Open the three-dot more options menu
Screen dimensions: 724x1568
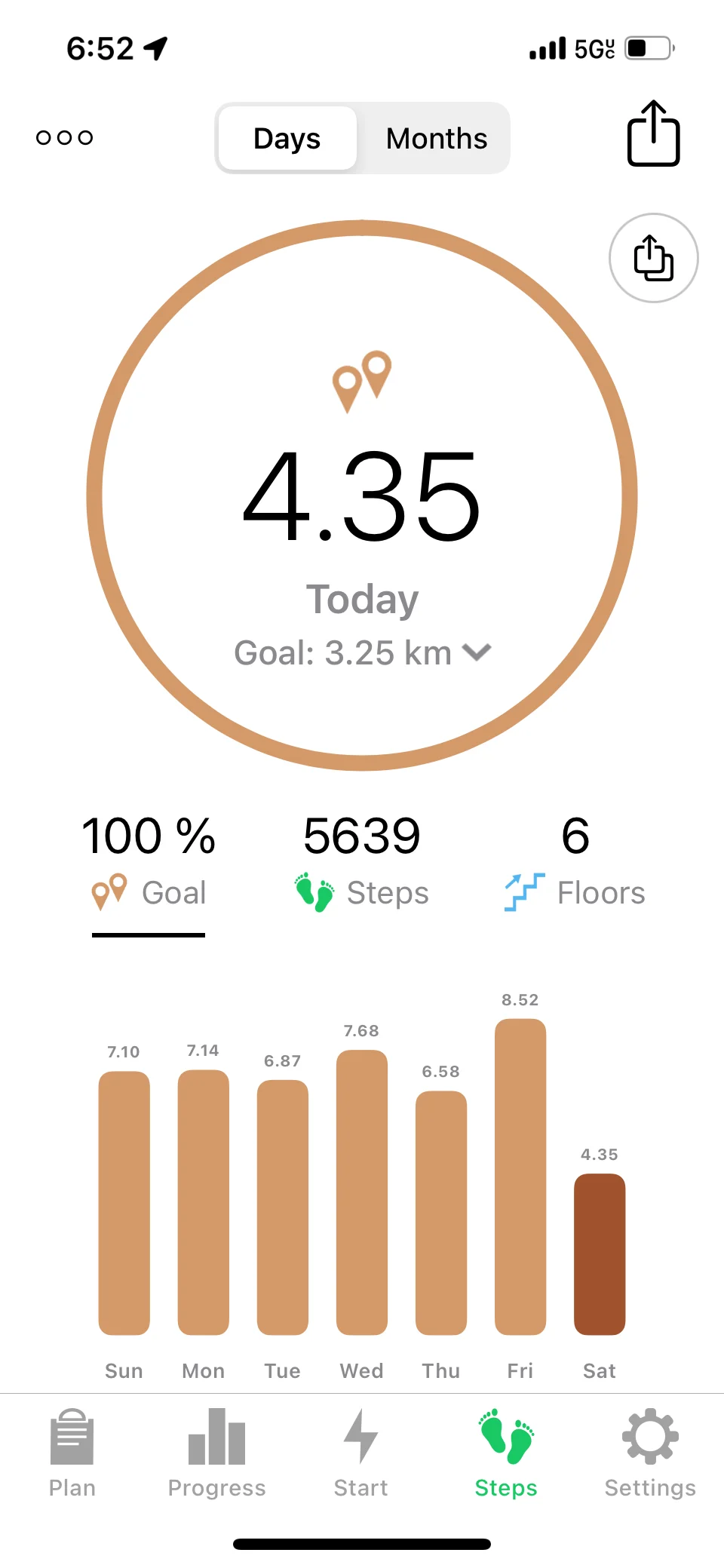(65, 137)
